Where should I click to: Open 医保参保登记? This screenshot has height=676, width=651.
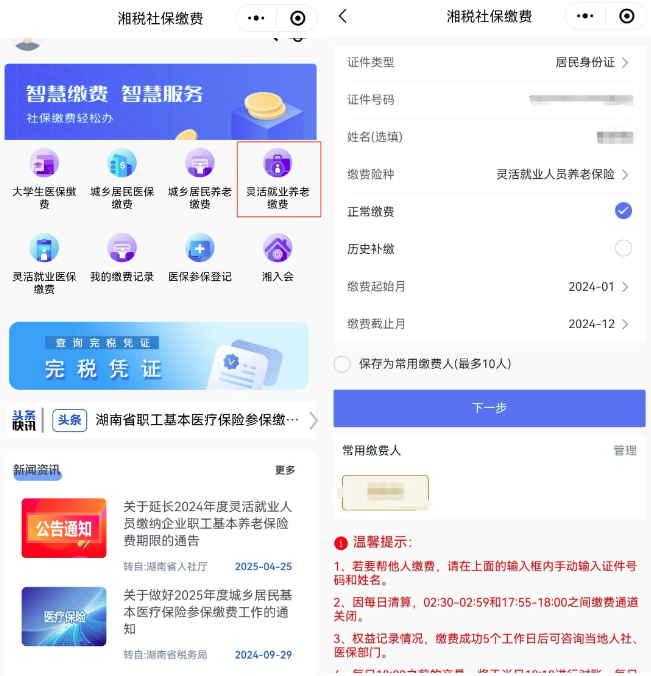[x=200, y=260]
